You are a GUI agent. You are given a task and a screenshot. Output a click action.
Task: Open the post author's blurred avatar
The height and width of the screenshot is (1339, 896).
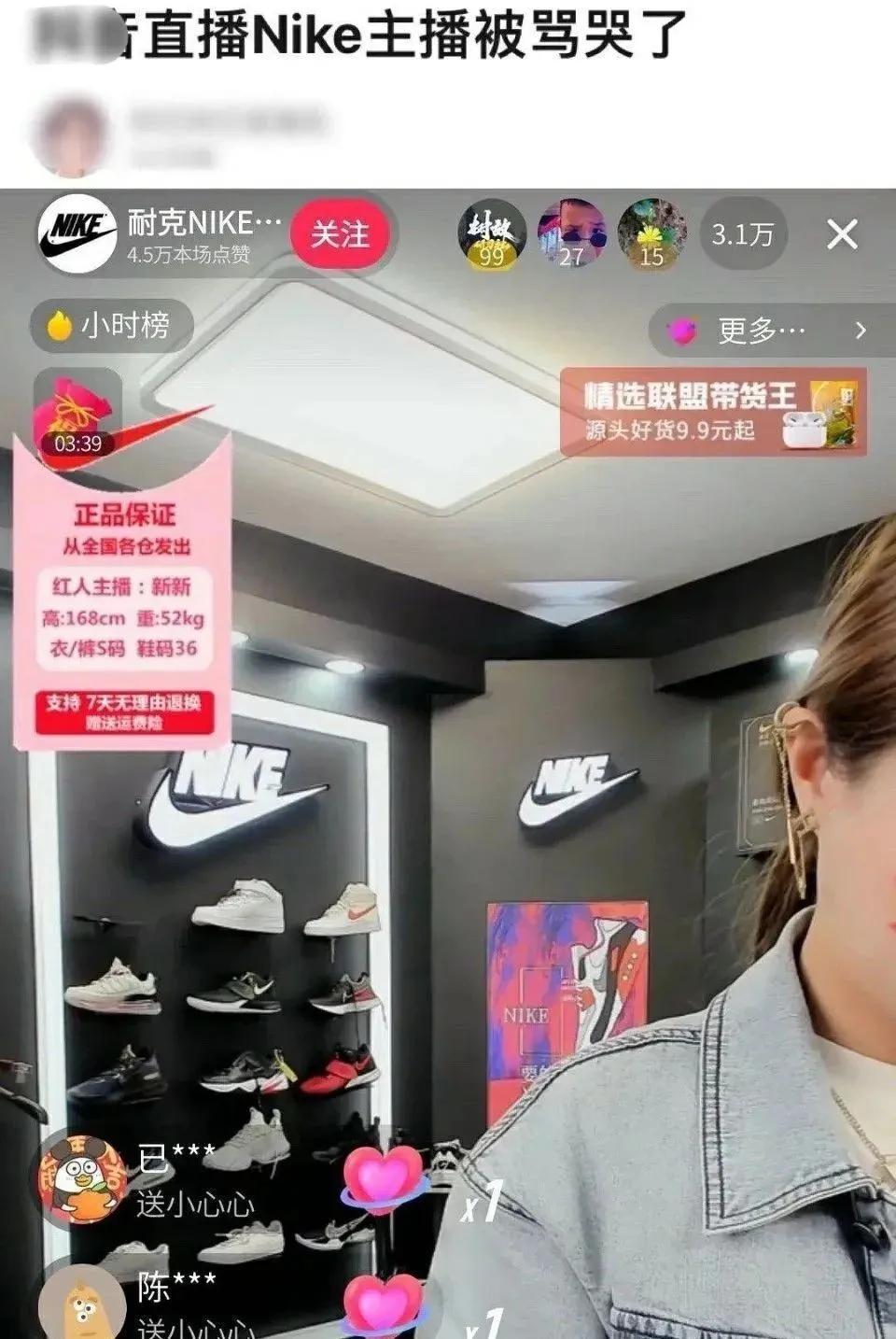(70, 136)
